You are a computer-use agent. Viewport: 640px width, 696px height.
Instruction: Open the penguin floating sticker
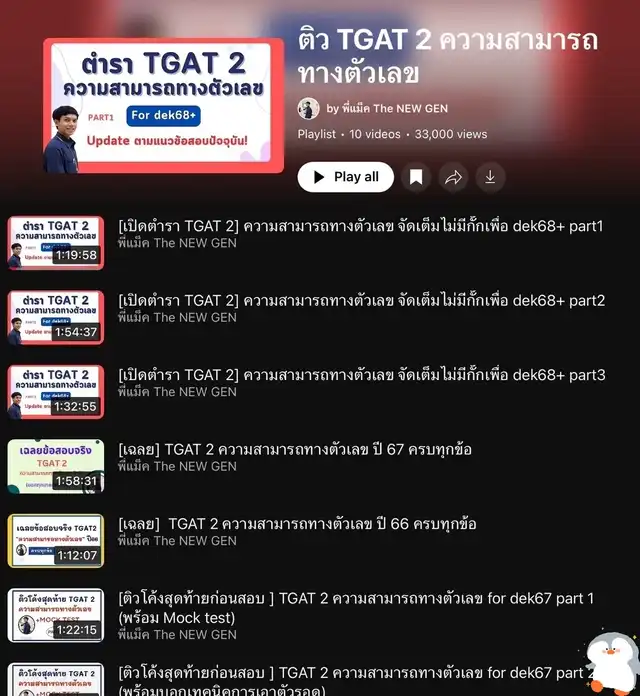tap(612, 662)
